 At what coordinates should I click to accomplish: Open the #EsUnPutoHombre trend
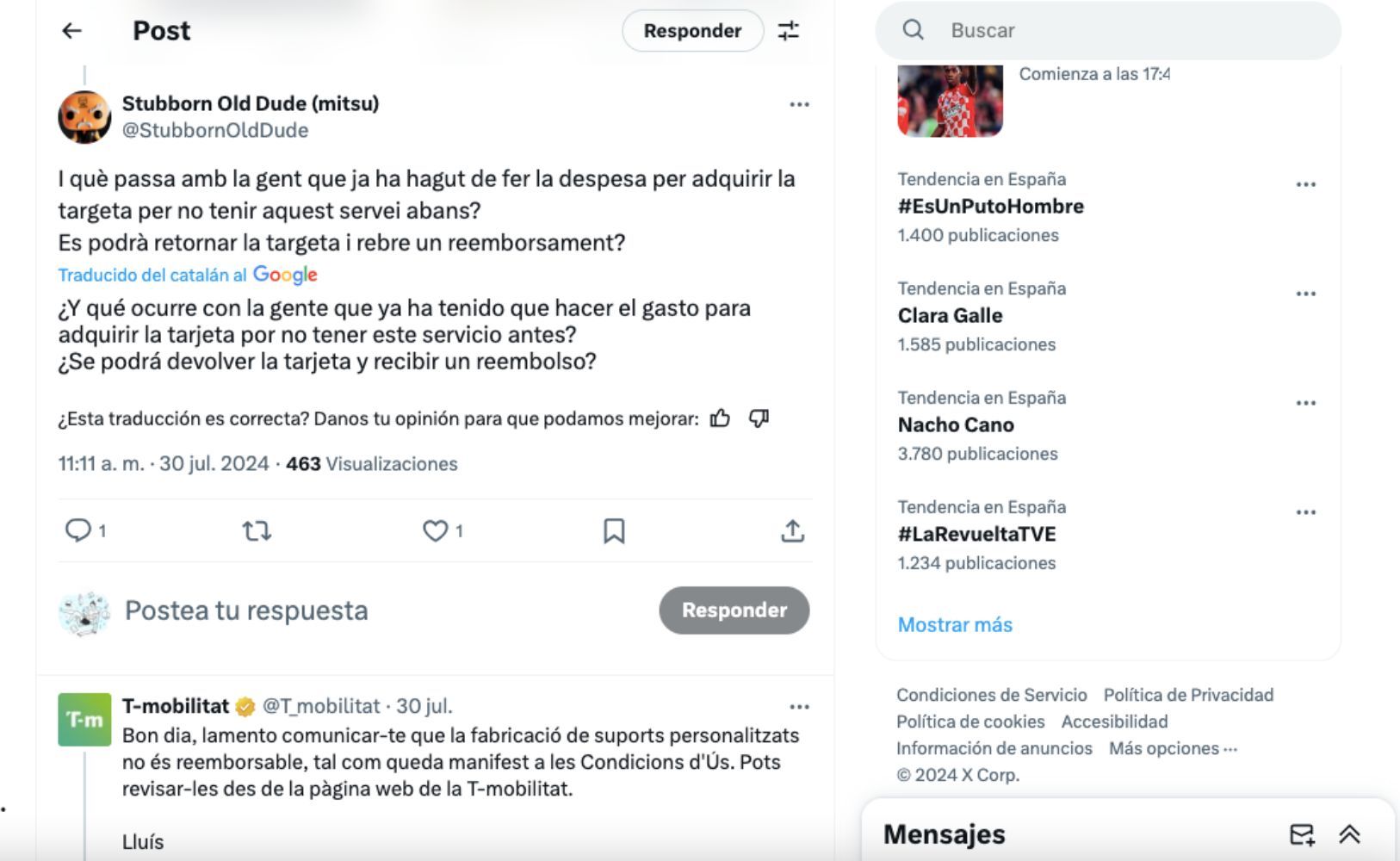coord(990,206)
